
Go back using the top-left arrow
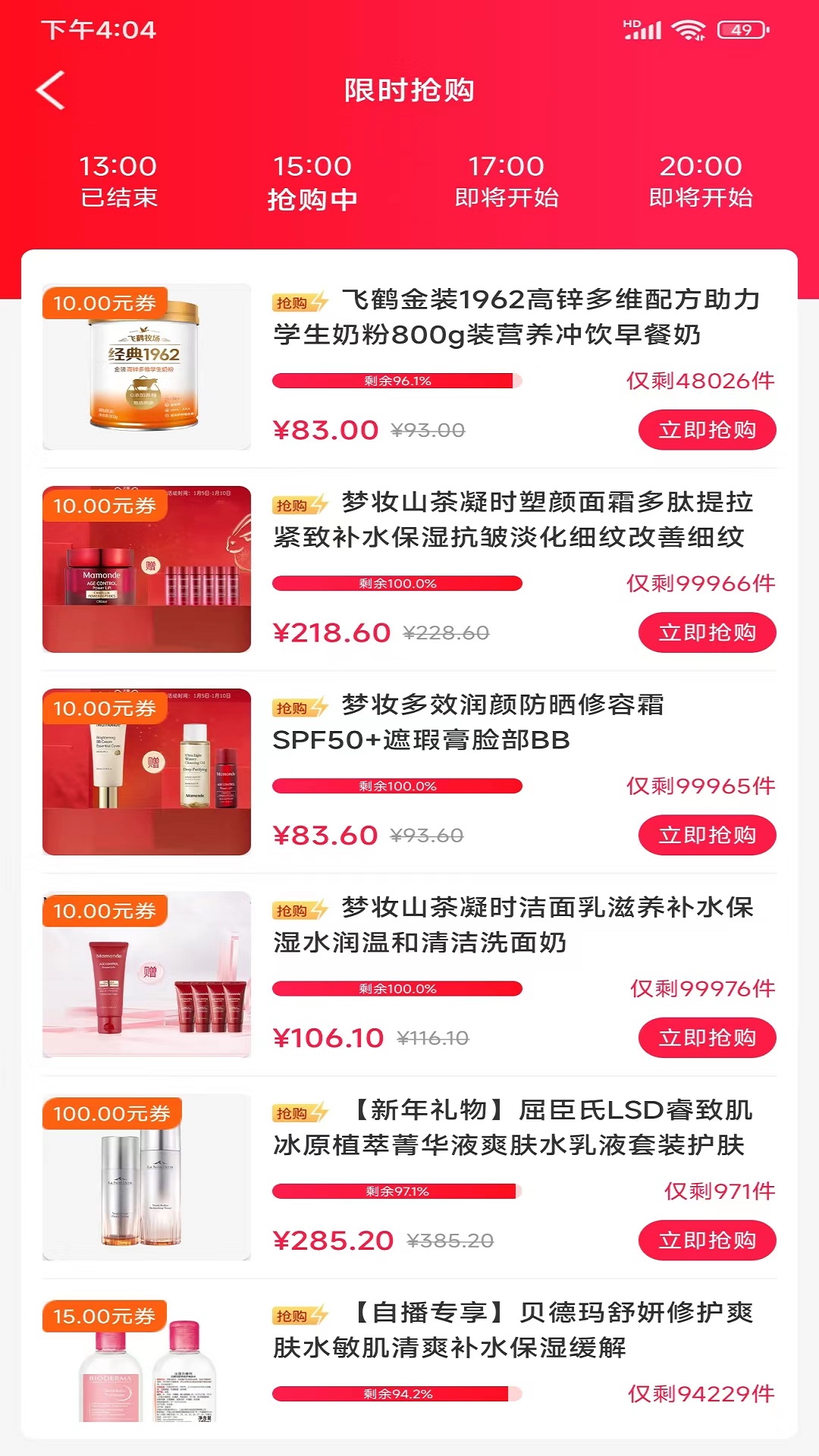click(51, 91)
